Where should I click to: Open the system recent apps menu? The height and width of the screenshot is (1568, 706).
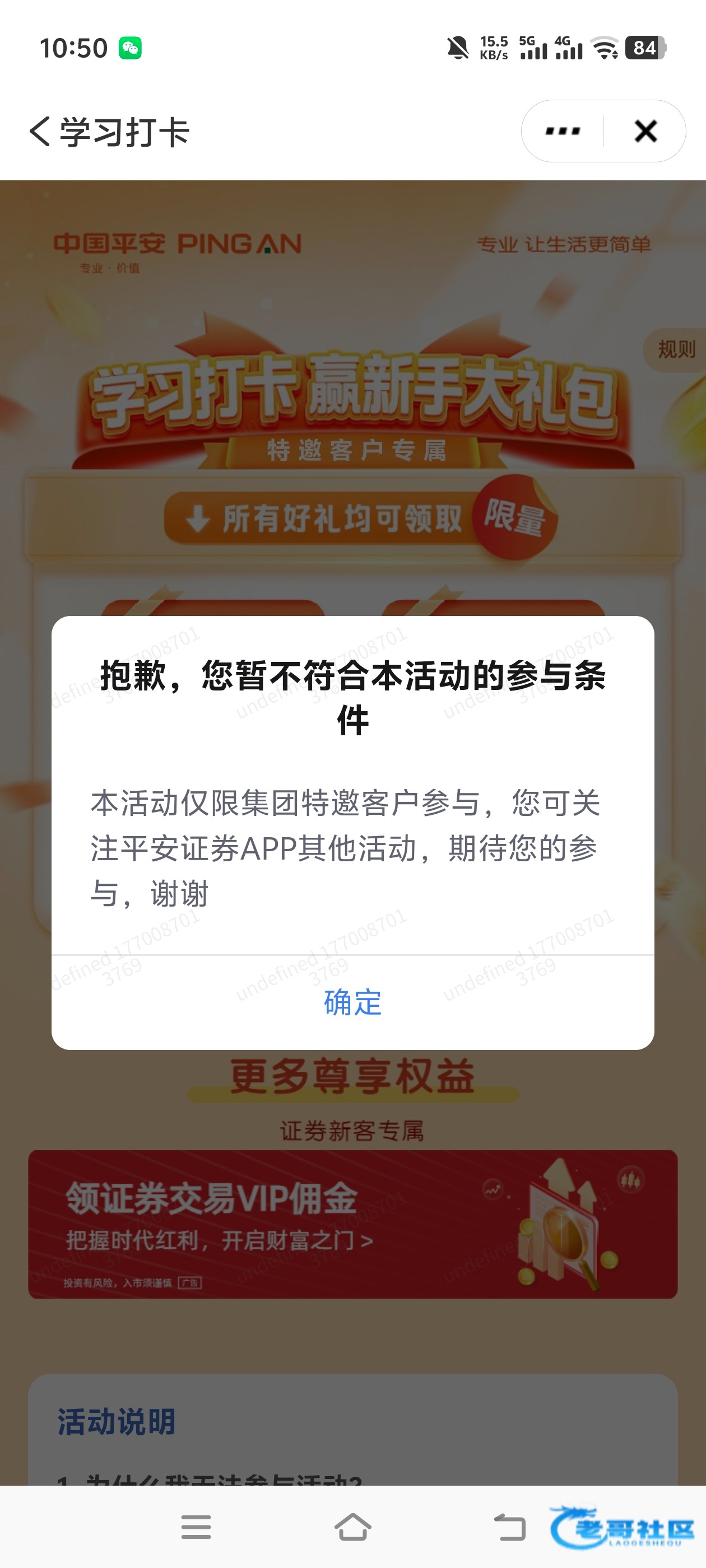(196, 1527)
